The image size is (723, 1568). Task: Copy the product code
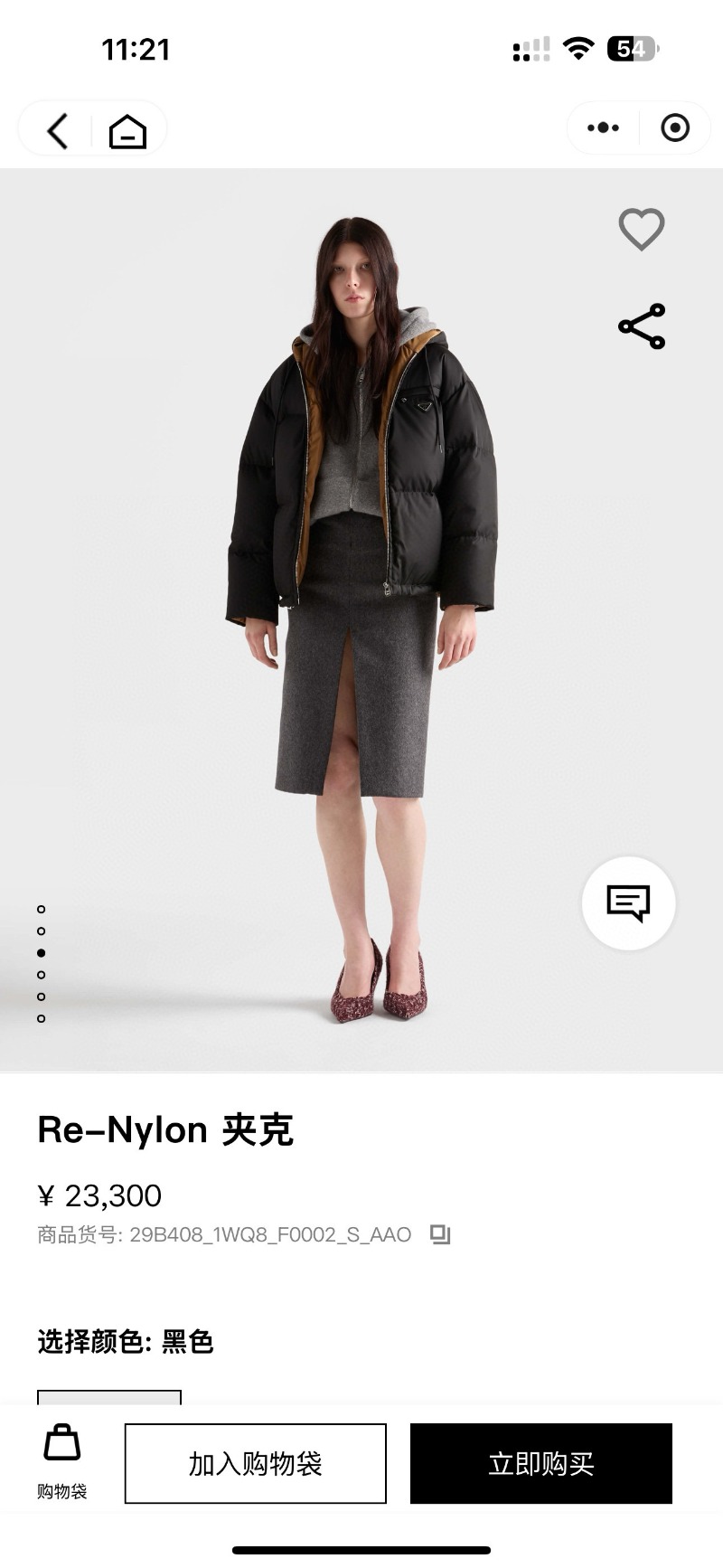click(x=440, y=1234)
